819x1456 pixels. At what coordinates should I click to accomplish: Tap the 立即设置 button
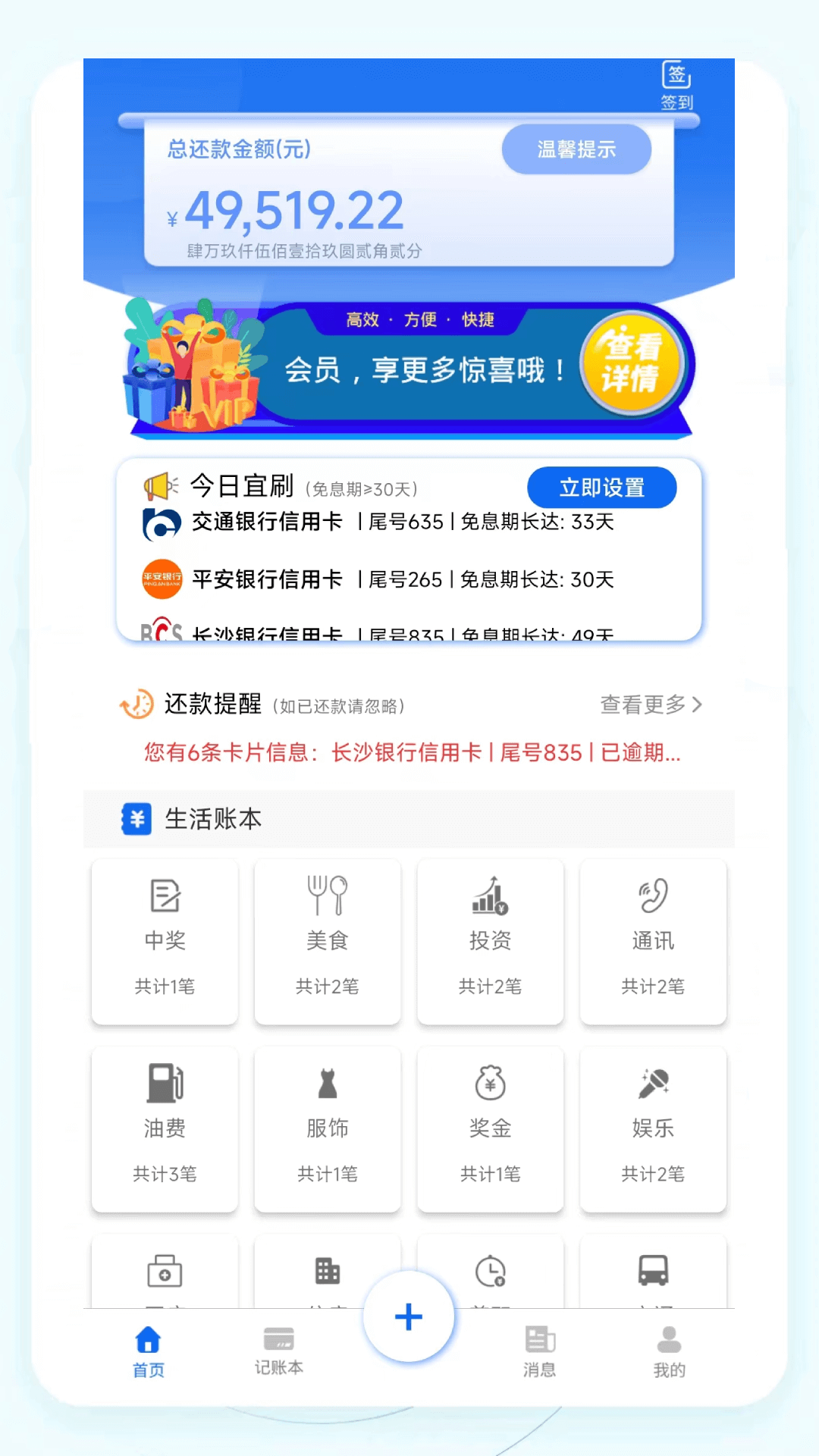pos(601,487)
